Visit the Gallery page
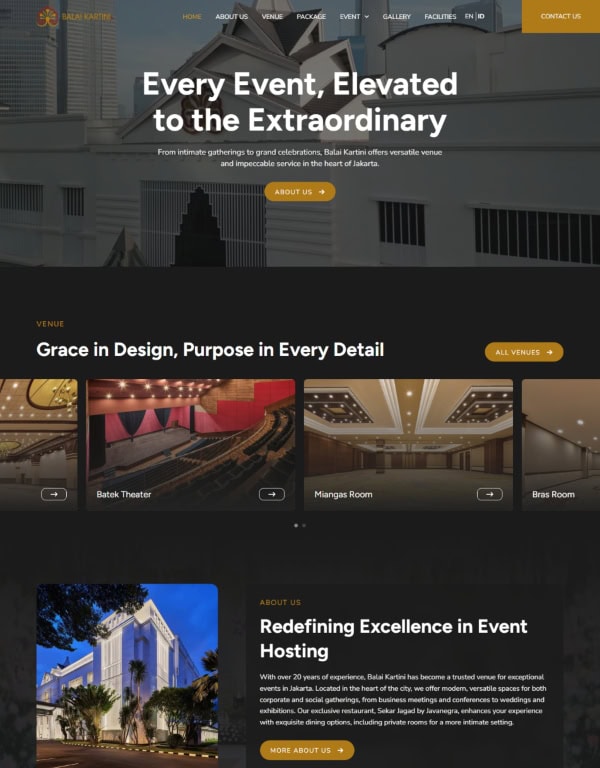The image size is (600, 768). coord(396,17)
